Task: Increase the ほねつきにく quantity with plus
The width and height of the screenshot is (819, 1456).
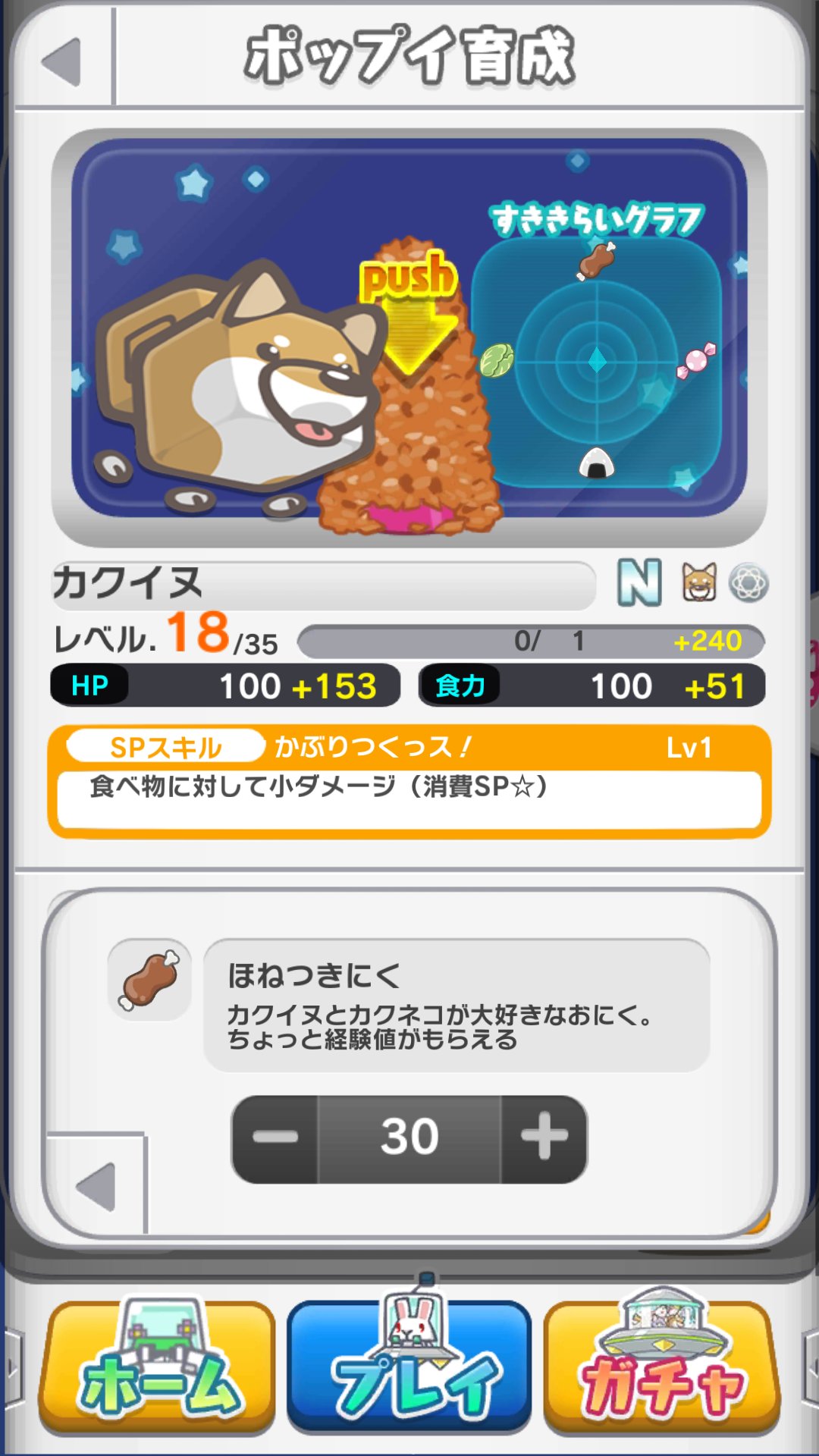Action: (544, 1137)
